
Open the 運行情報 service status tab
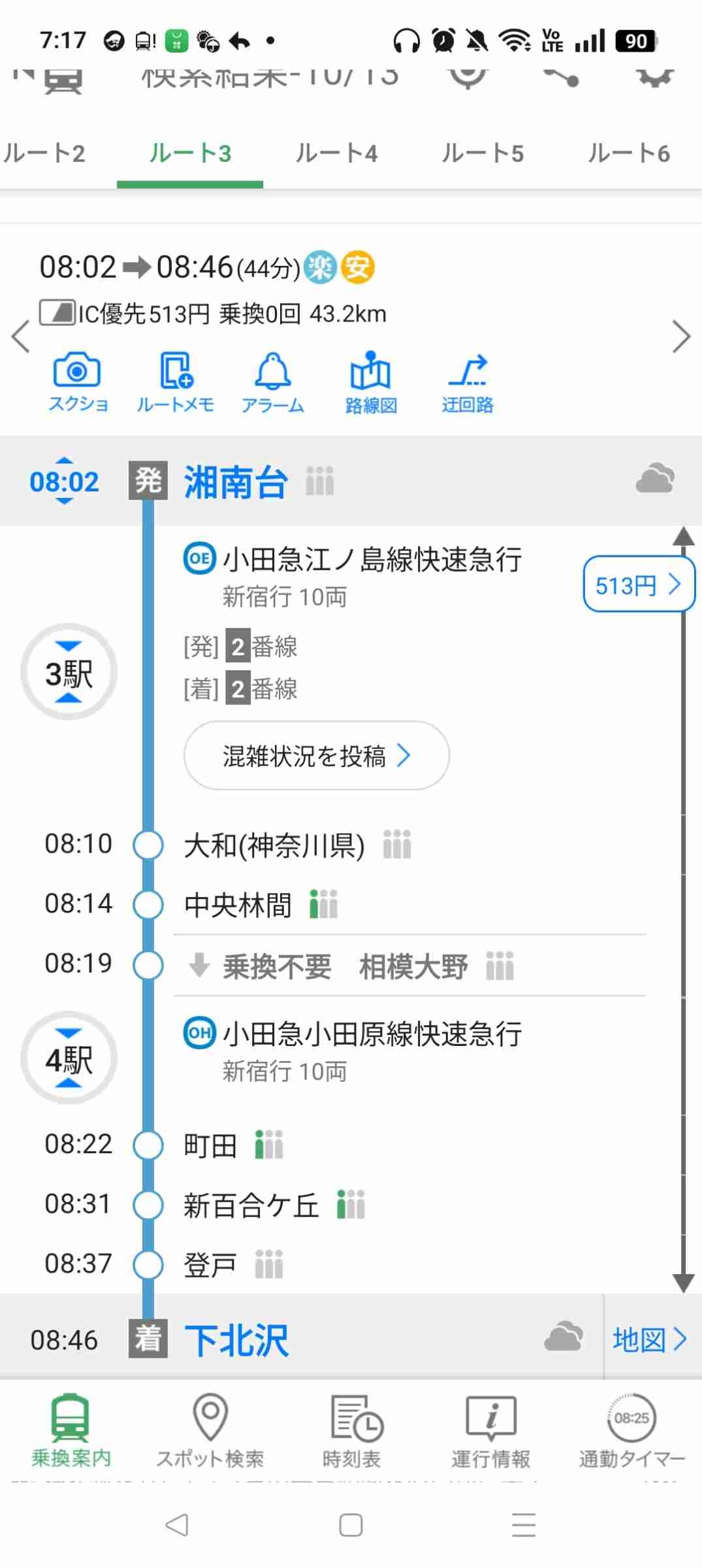pyautogui.click(x=491, y=1431)
